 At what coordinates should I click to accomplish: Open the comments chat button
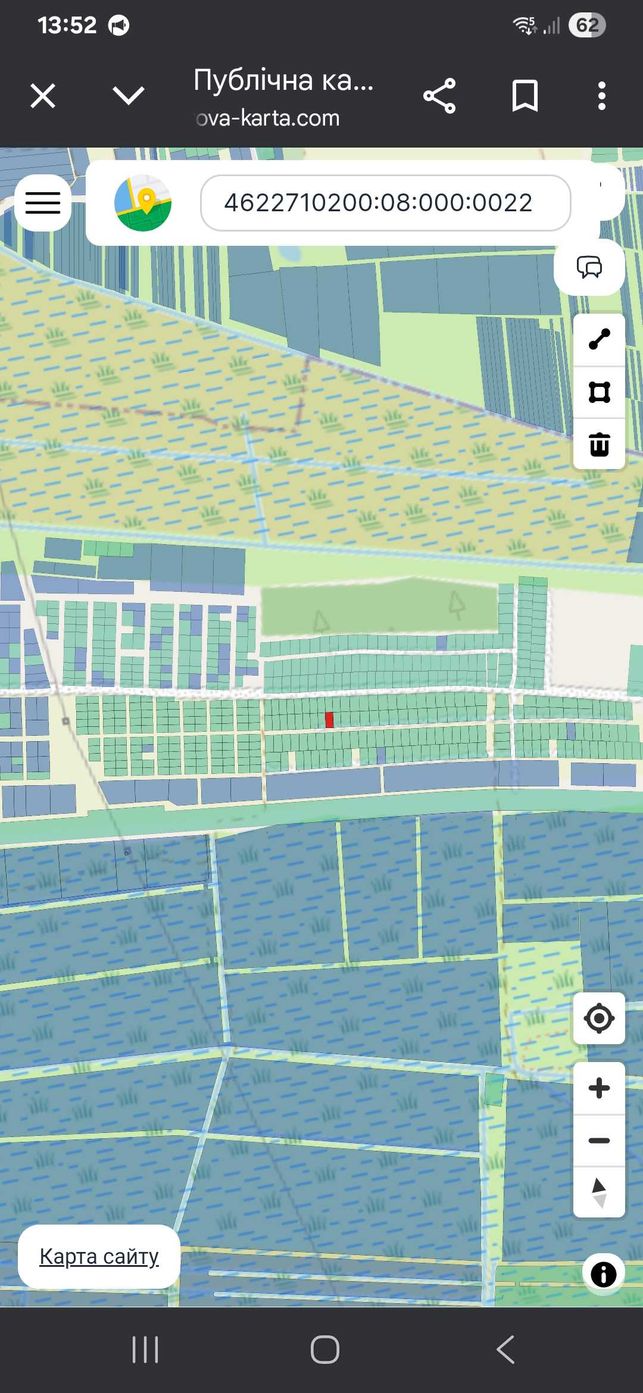[x=590, y=267]
